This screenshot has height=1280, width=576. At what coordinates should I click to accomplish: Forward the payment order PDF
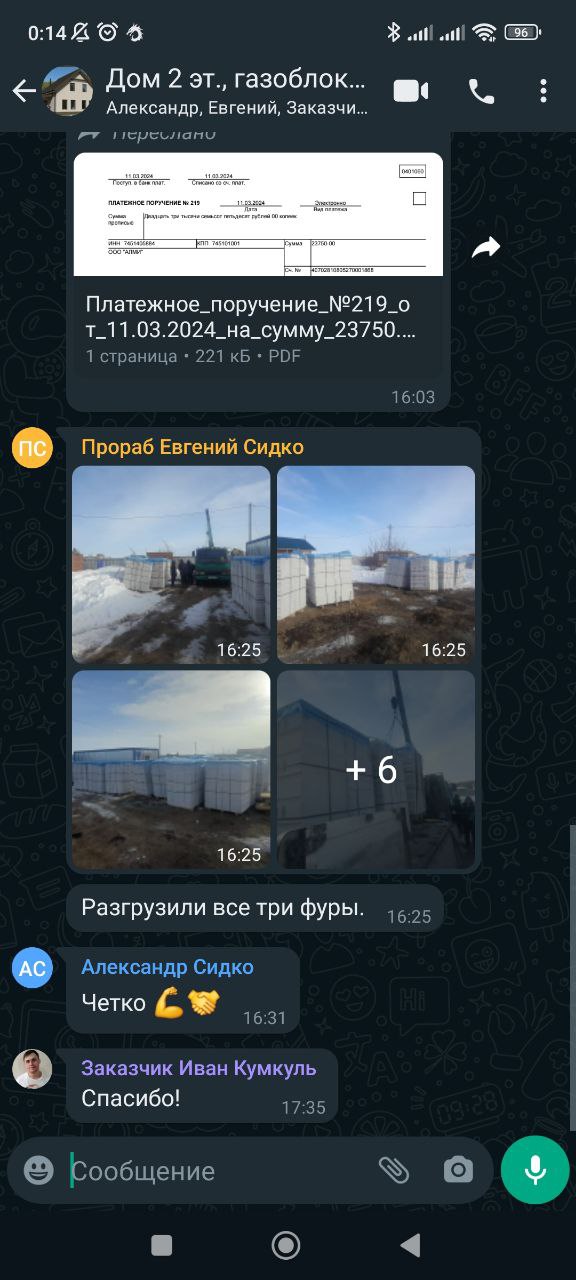click(x=486, y=248)
